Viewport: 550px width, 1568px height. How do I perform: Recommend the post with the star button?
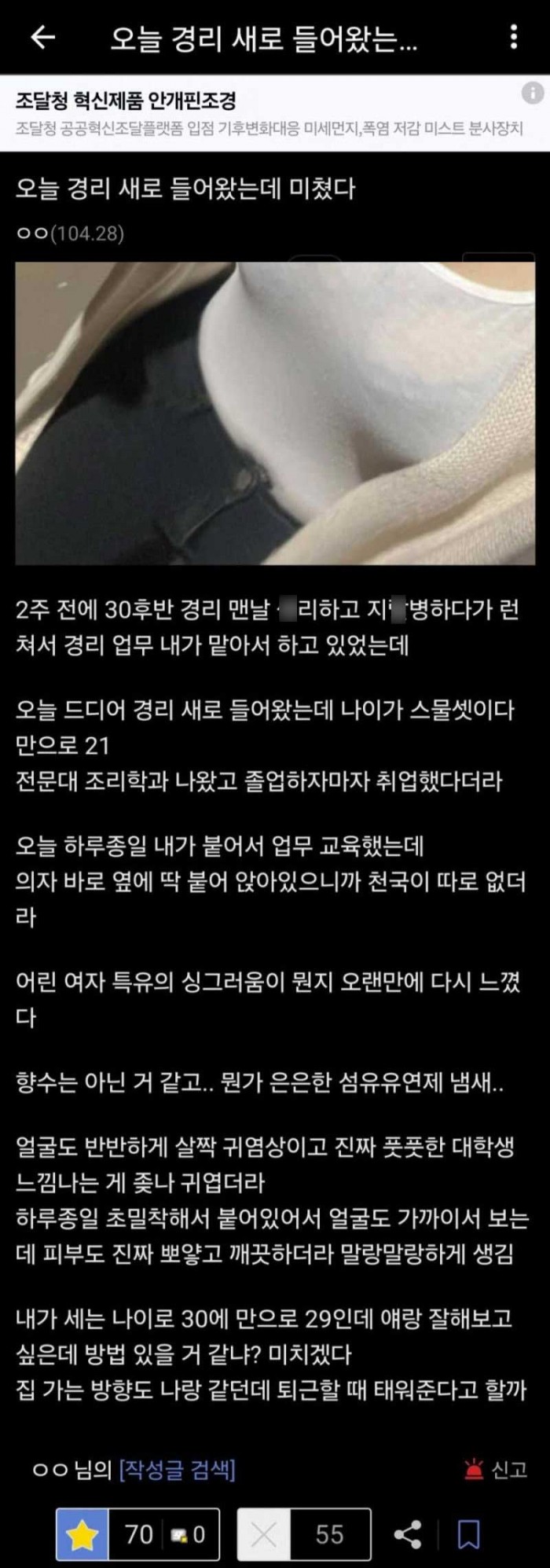[82, 1533]
